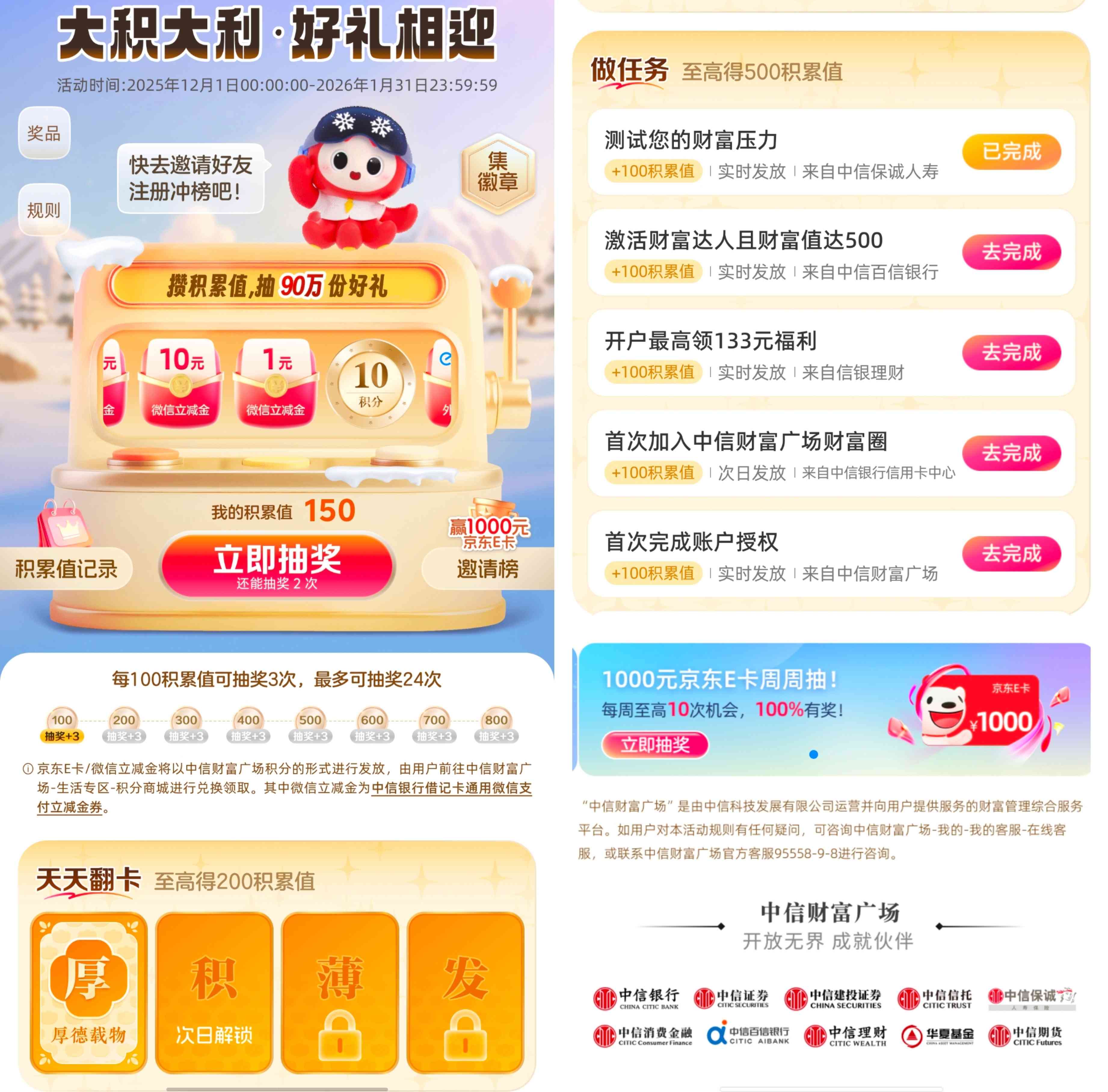The width and height of the screenshot is (1108, 1092).
Task: Tap 去完成 for 首次完成账户授权
Action: point(1011,553)
